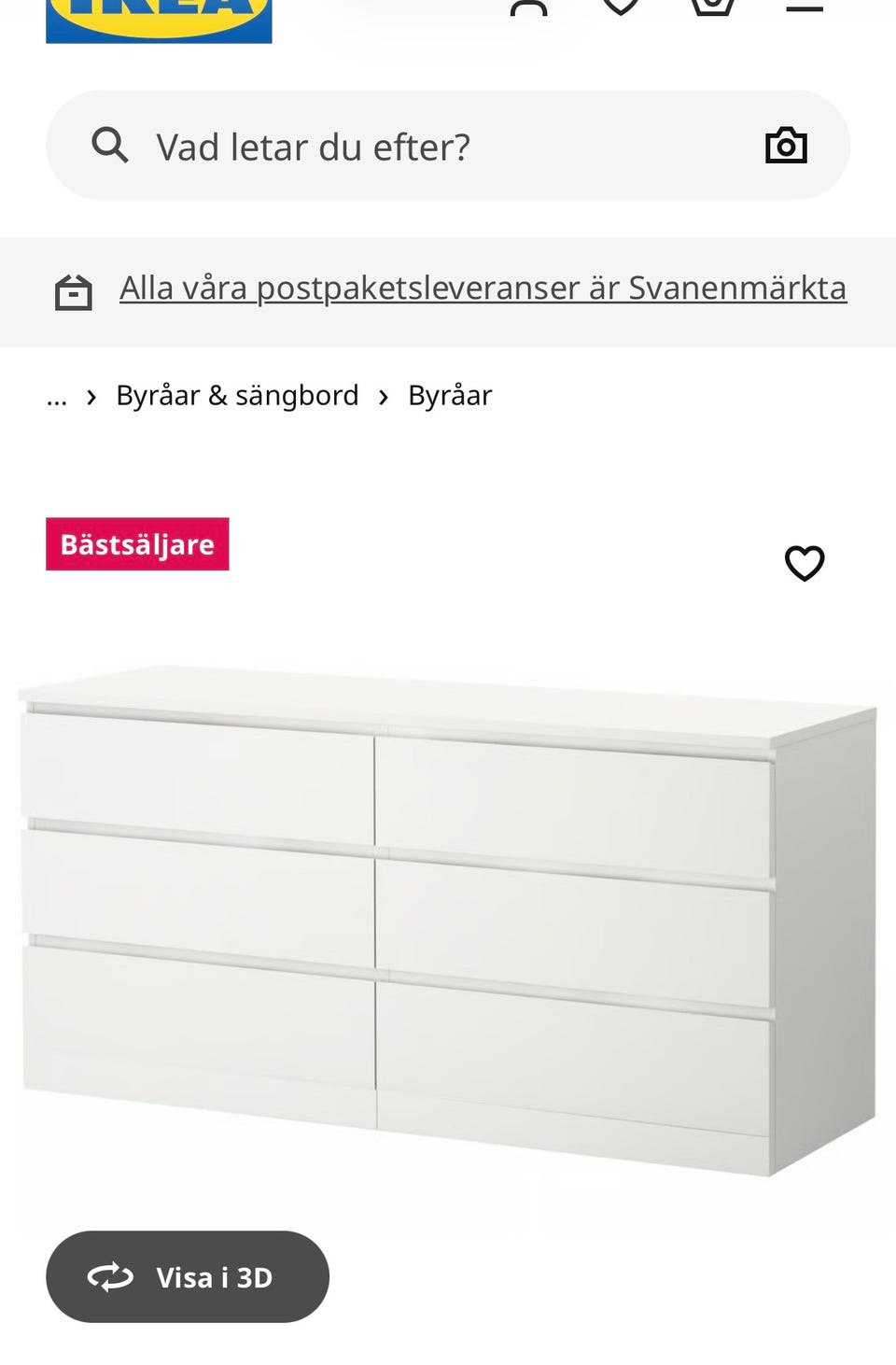Open the Svanenmärkta deliveries info link
The height and width of the screenshot is (1365, 896).
tap(483, 288)
